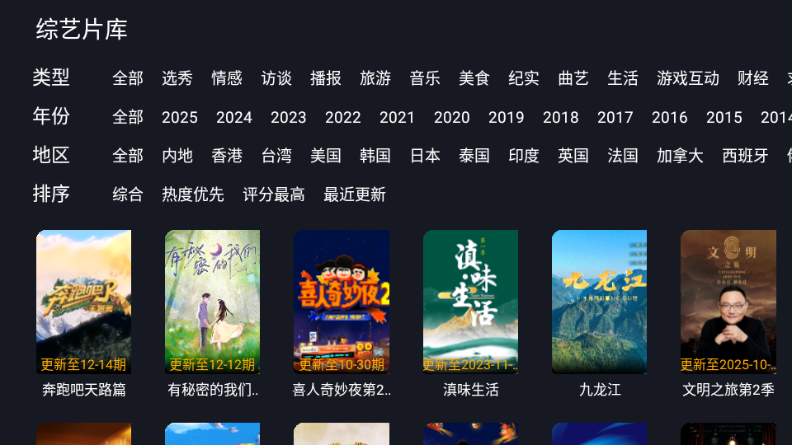This screenshot has height=445, width=792.
Task: Filter region by 内地
Action: (177, 156)
